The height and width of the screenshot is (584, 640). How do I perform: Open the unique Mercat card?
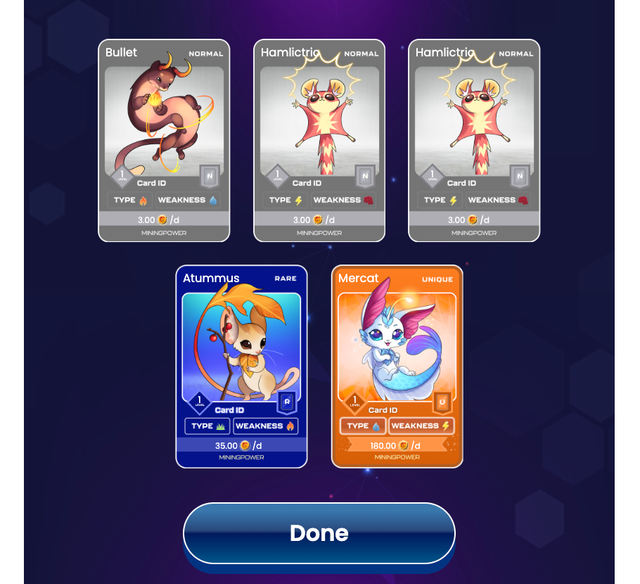click(x=397, y=365)
